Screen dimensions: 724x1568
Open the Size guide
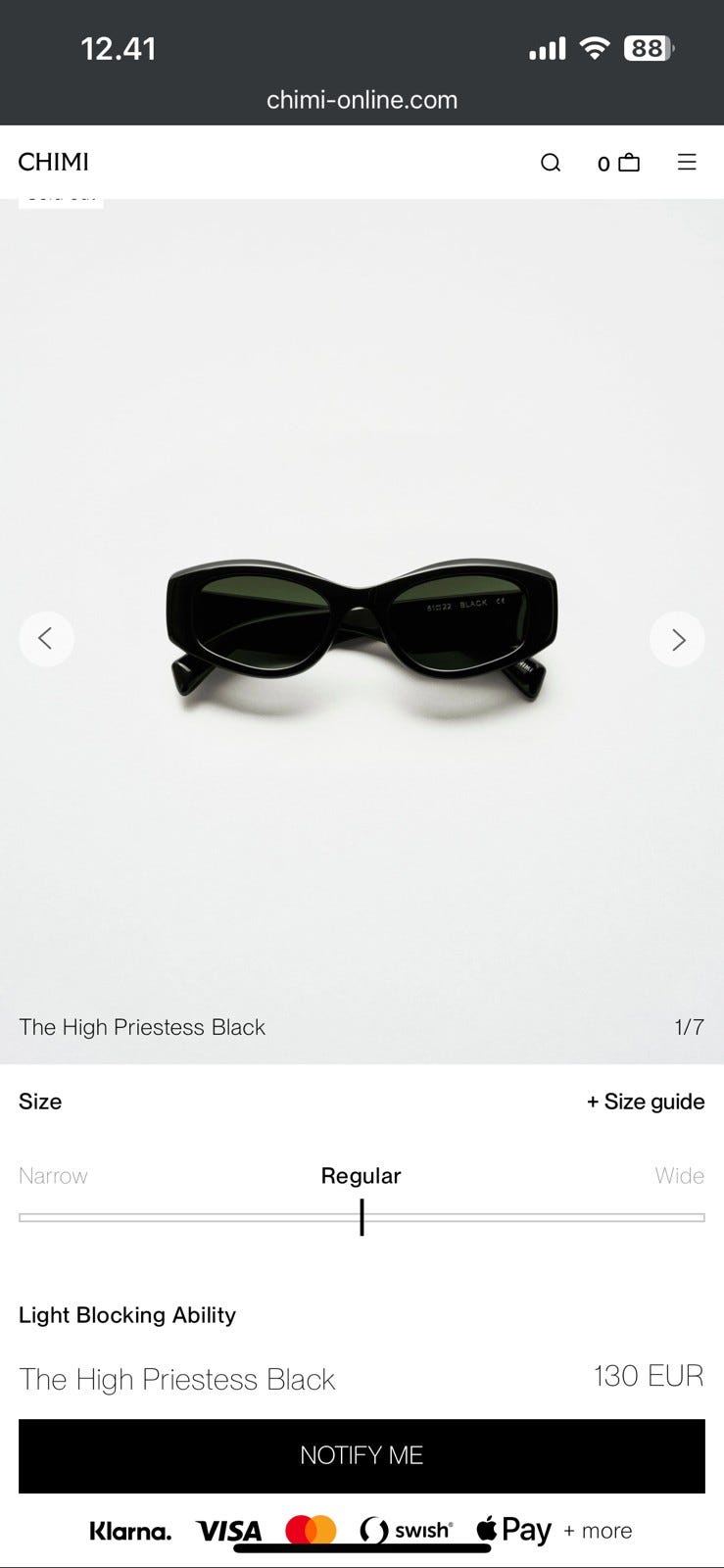(x=646, y=1102)
